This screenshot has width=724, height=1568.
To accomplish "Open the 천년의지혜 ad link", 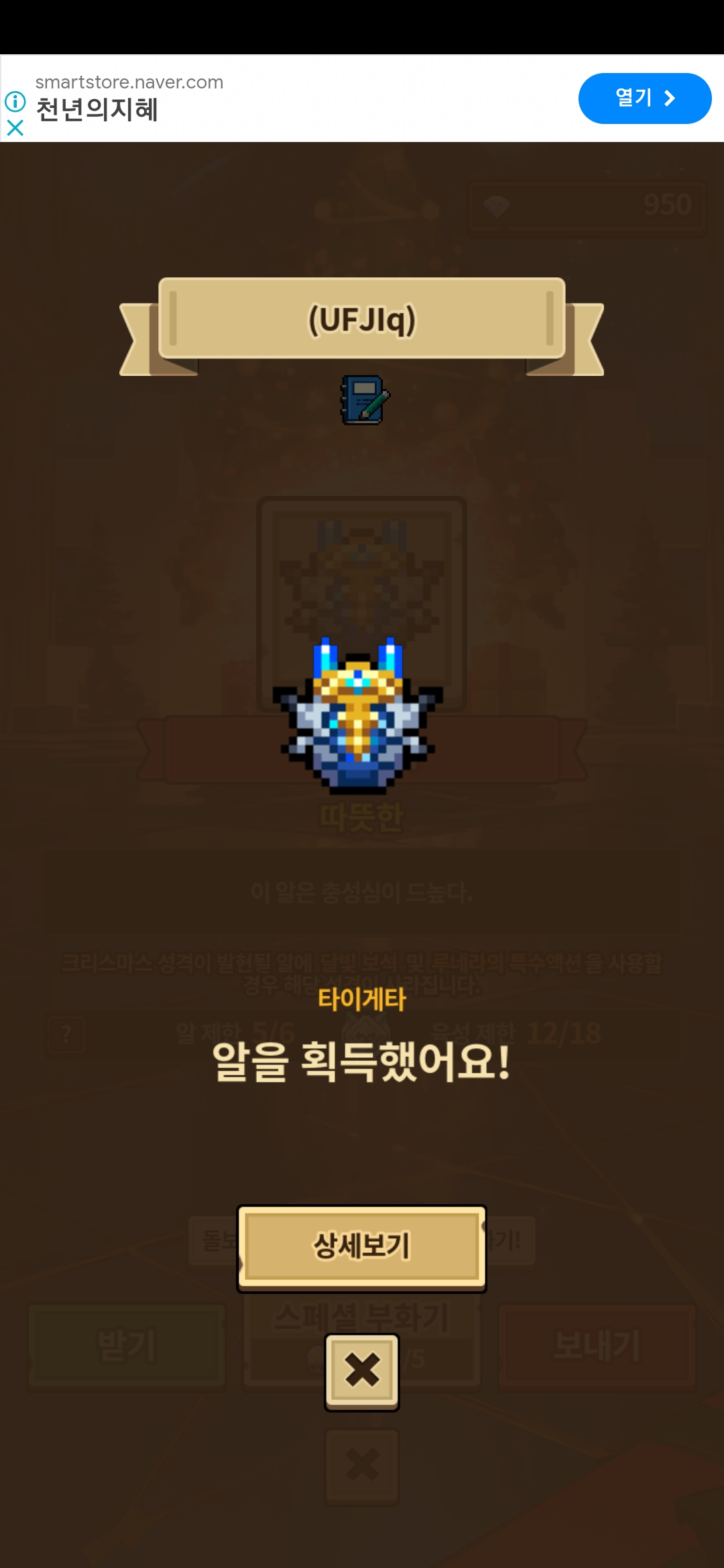I will pyautogui.click(x=97, y=109).
